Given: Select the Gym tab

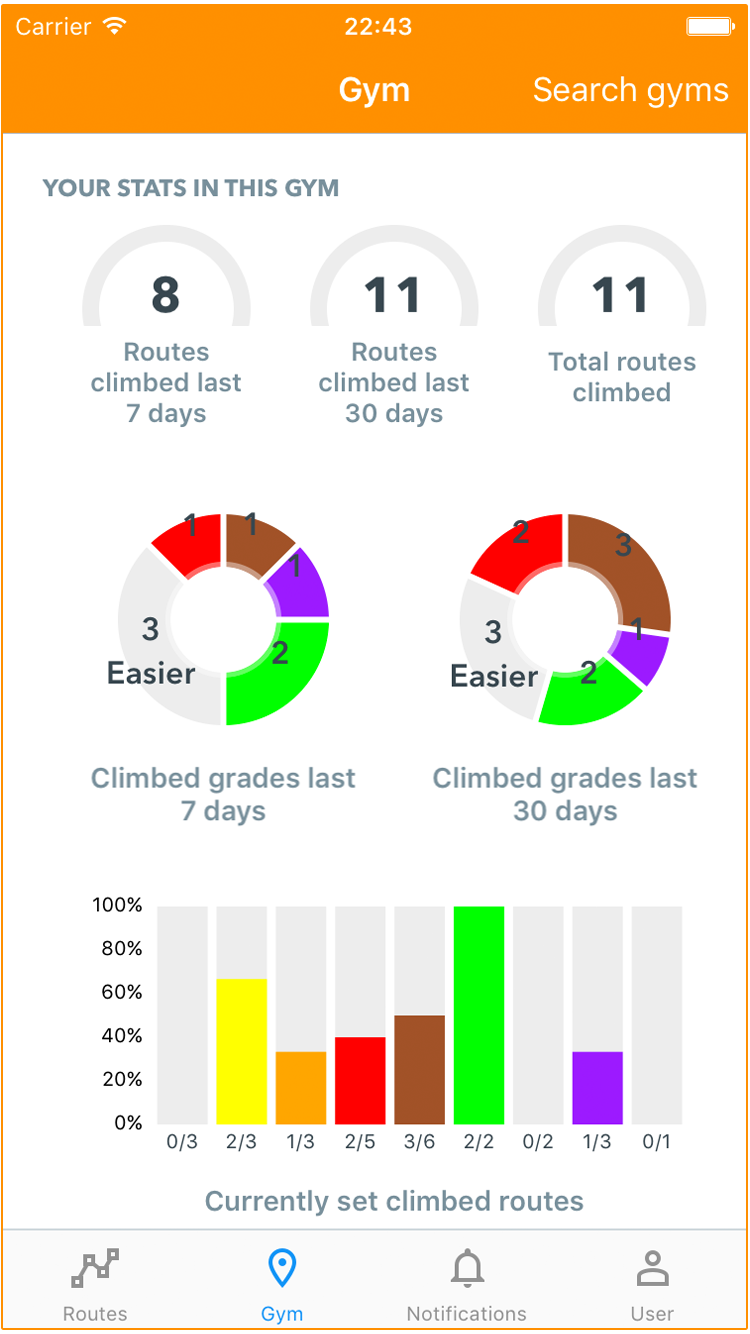Looking at the screenshot, I should pos(282,1284).
